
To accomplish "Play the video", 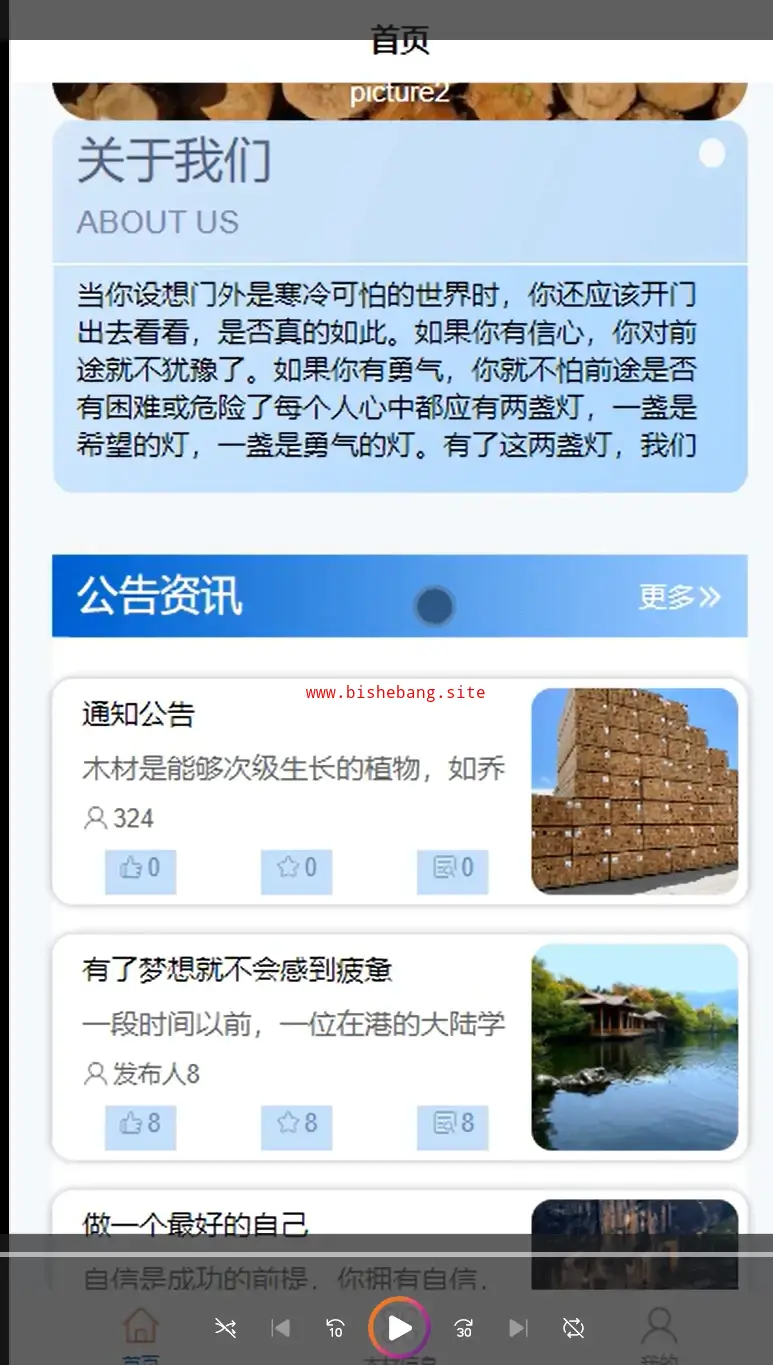I will pyautogui.click(x=399, y=1328).
